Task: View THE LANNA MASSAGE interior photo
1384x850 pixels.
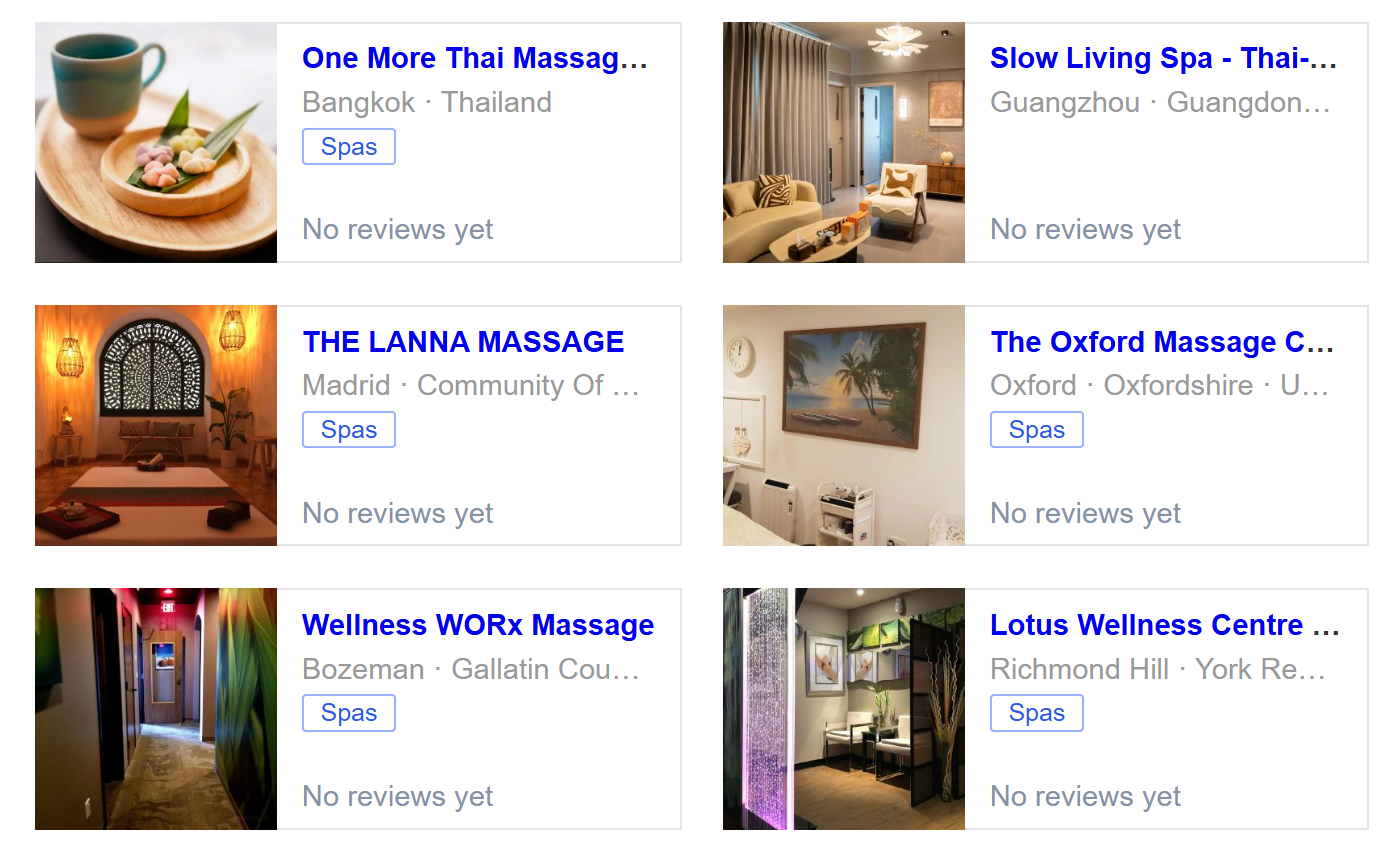Action: pos(156,426)
